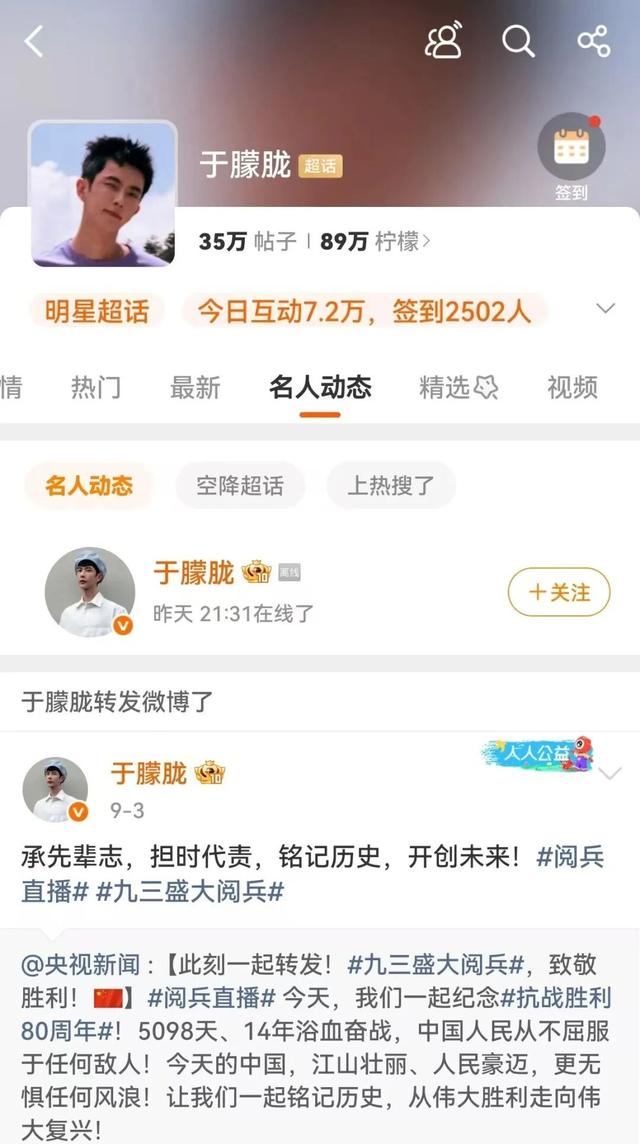Image resolution: width=640 pixels, height=1144 pixels.
Task: Open the post options chevron on the 9-3 post
Action: pyautogui.click(x=609, y=773)
